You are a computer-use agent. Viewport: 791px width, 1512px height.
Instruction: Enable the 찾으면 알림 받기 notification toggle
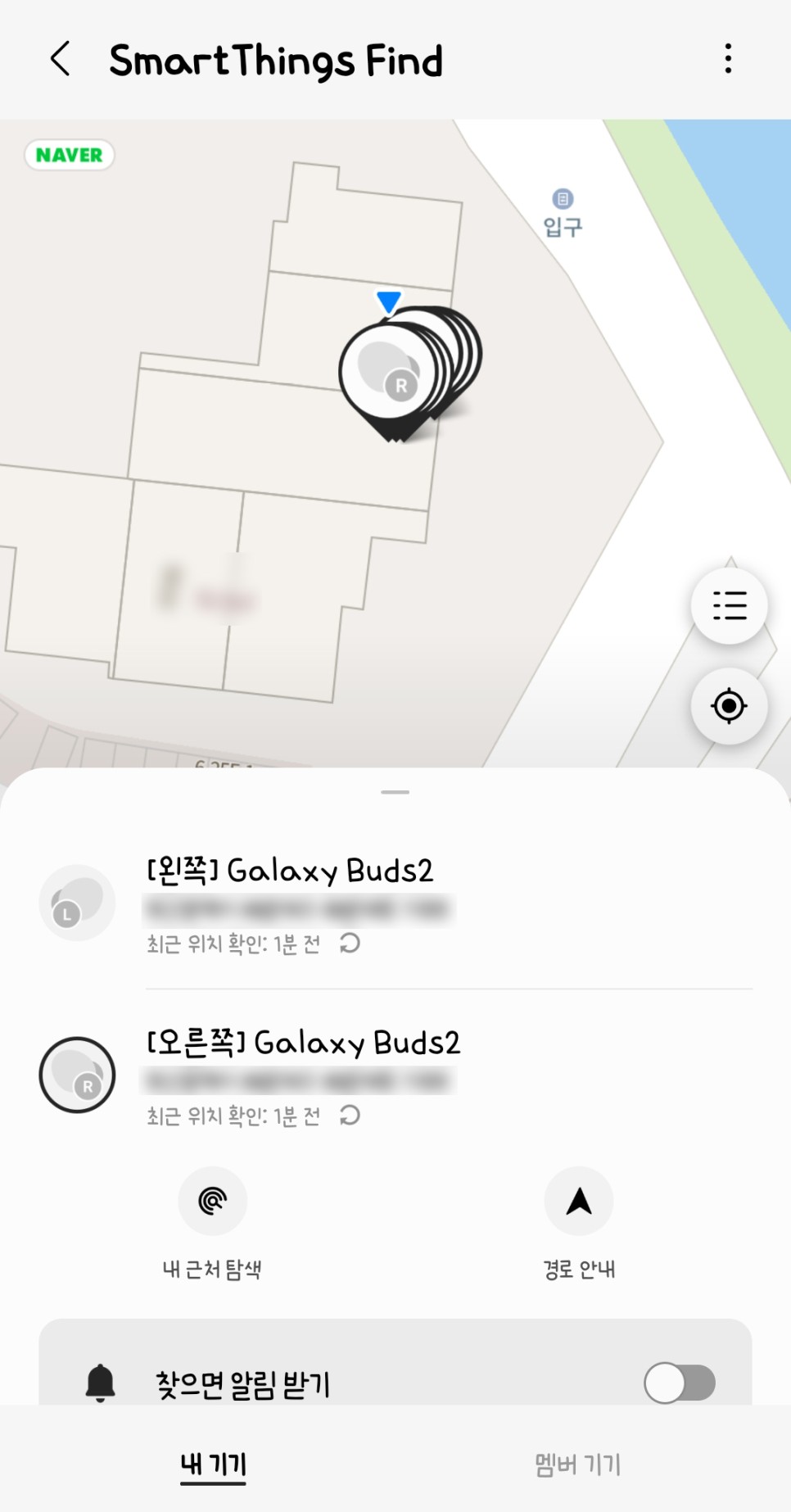pos(678,1380)
